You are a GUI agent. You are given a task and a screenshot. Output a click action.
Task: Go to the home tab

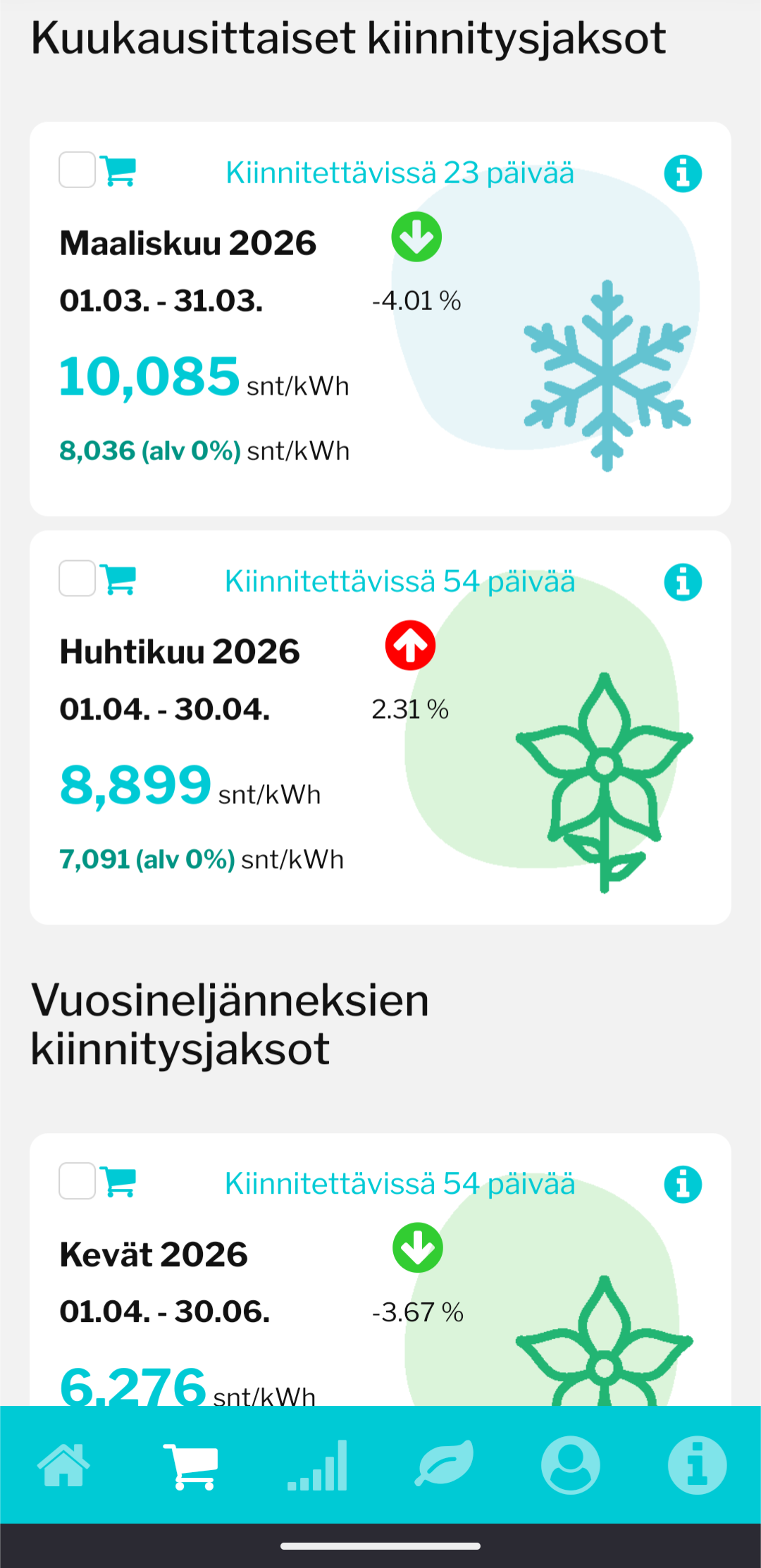pos(63,1466)
